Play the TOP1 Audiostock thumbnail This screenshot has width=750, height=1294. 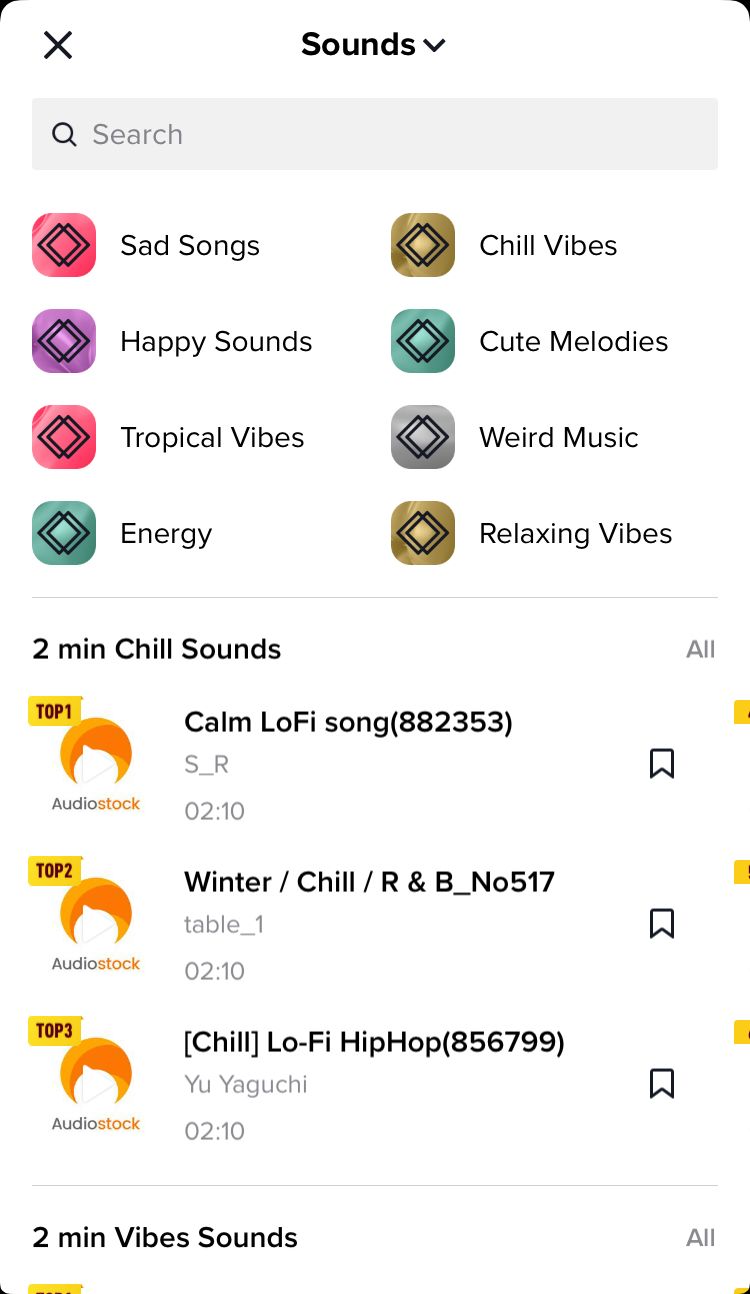(95, 757)
